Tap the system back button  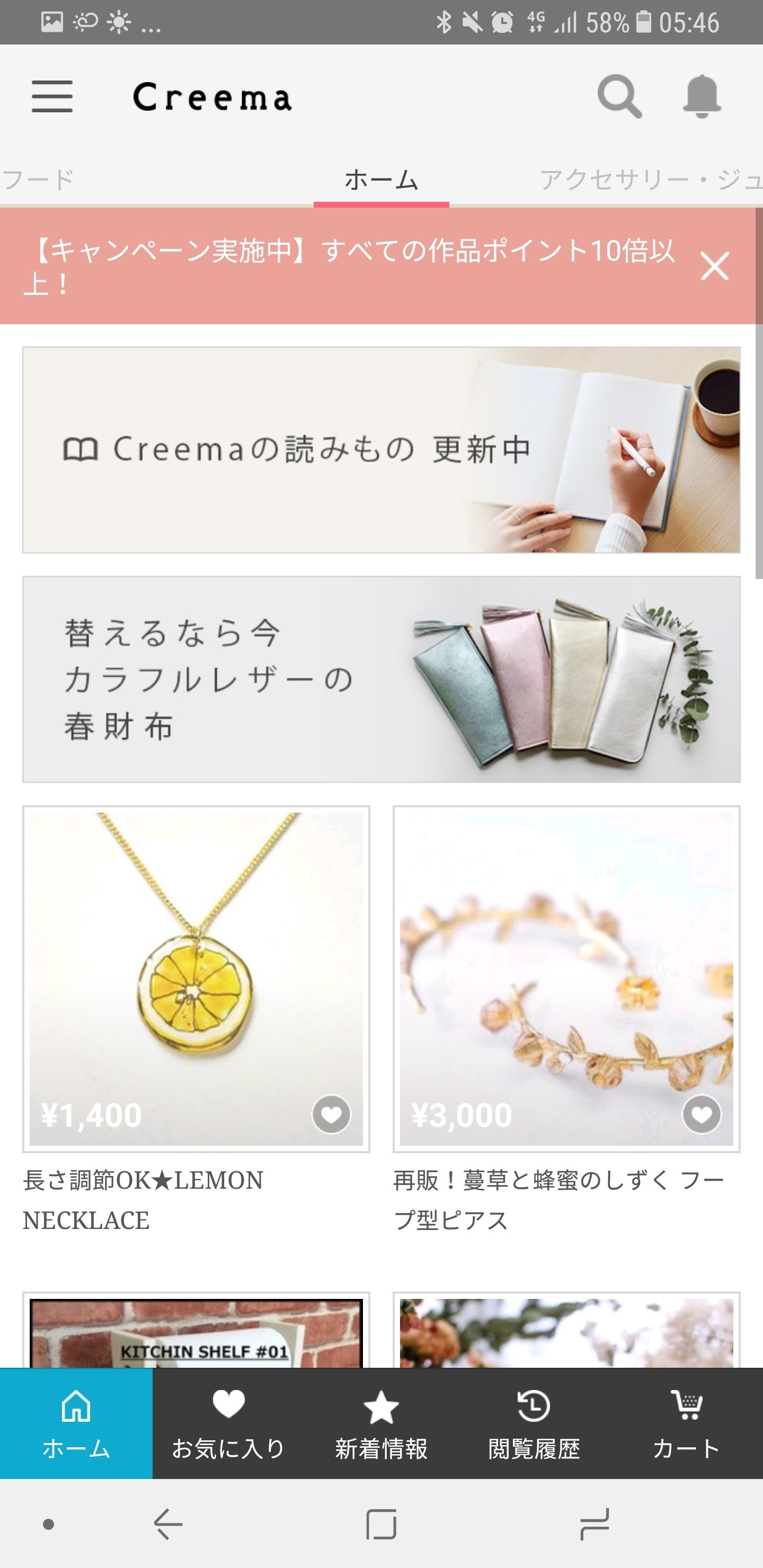[x=168, y=1524]
